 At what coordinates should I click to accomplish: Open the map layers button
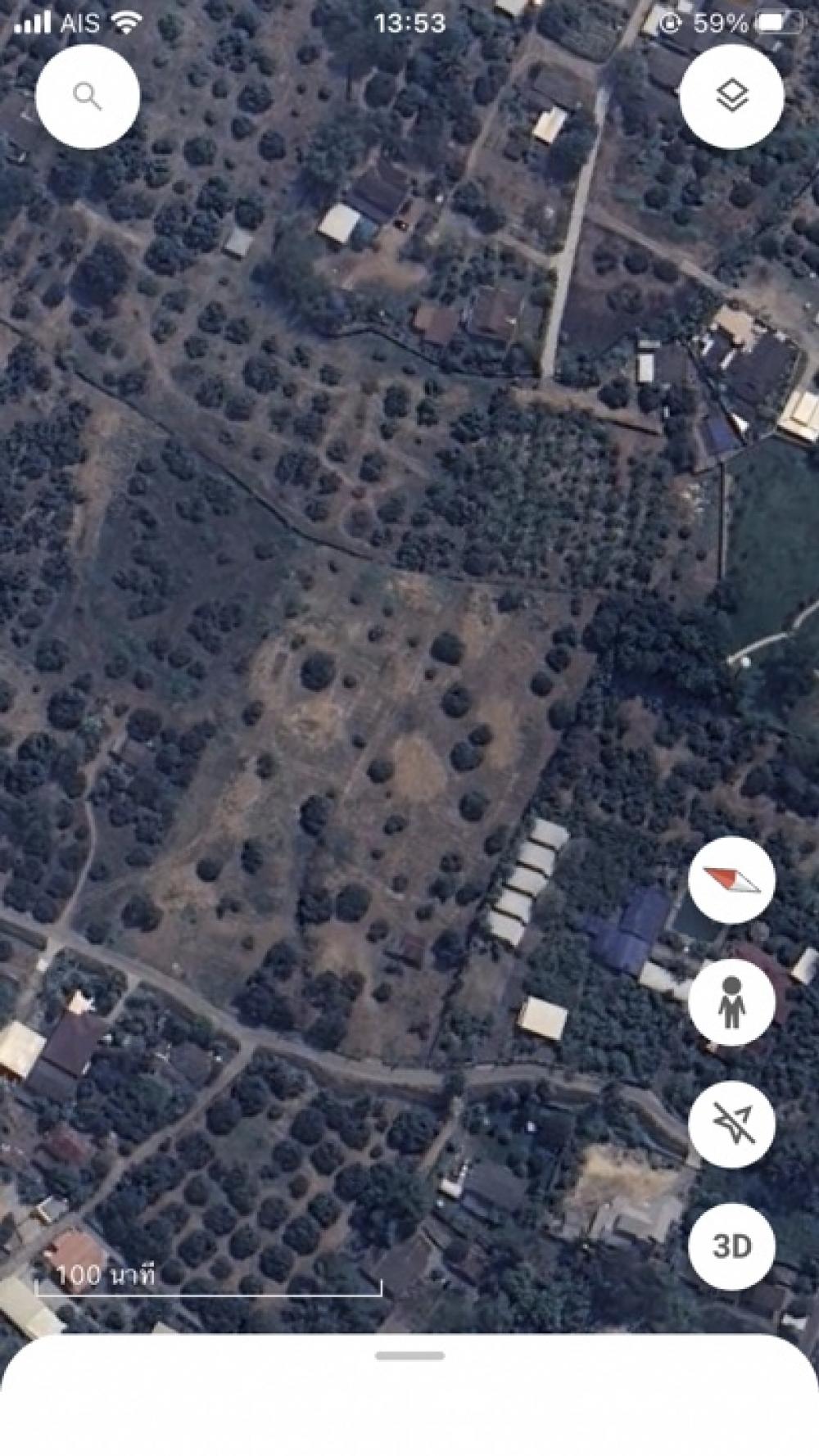click(x=731, y=97)
